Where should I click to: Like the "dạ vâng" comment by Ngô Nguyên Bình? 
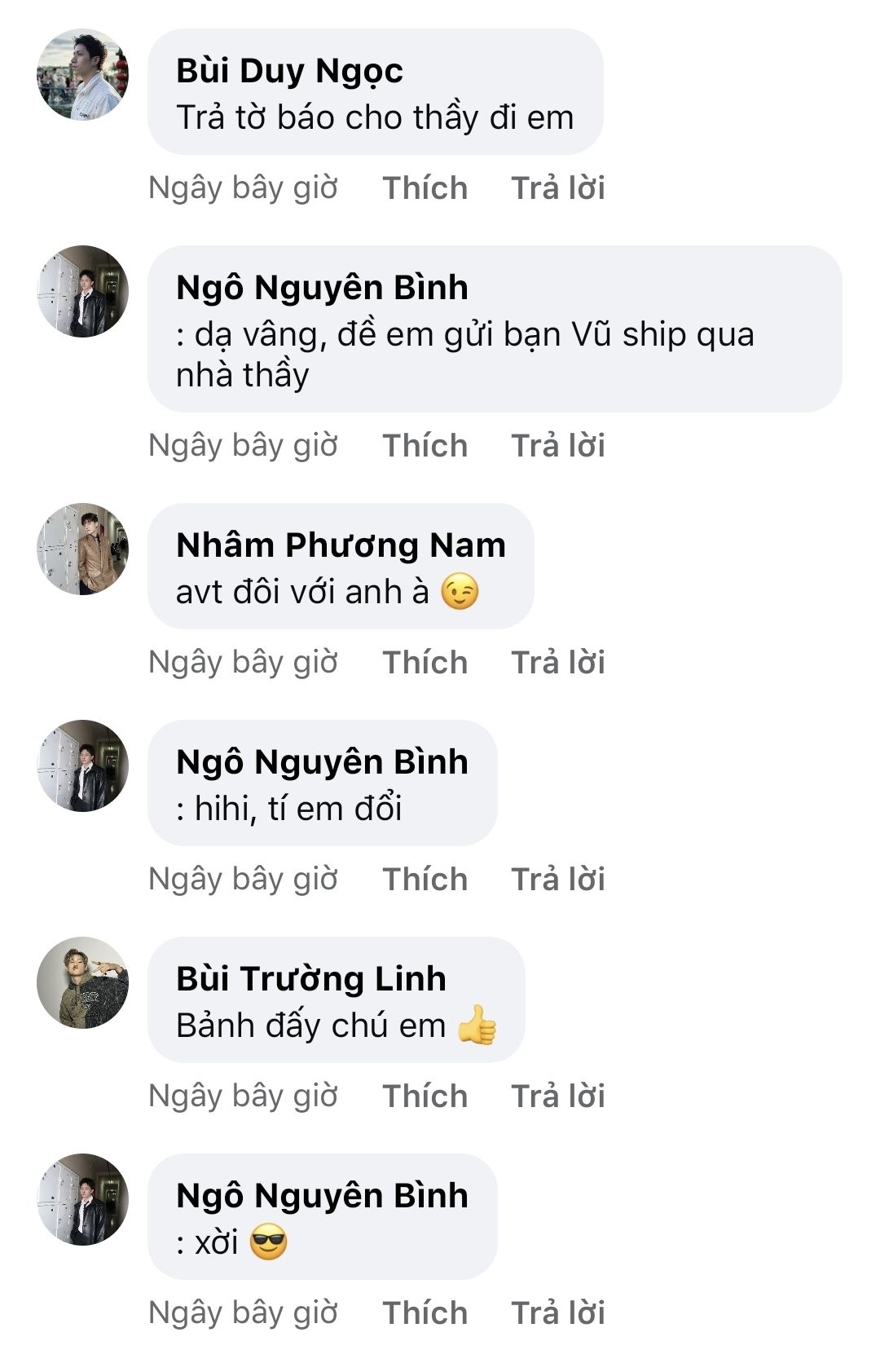click(425, 446)
